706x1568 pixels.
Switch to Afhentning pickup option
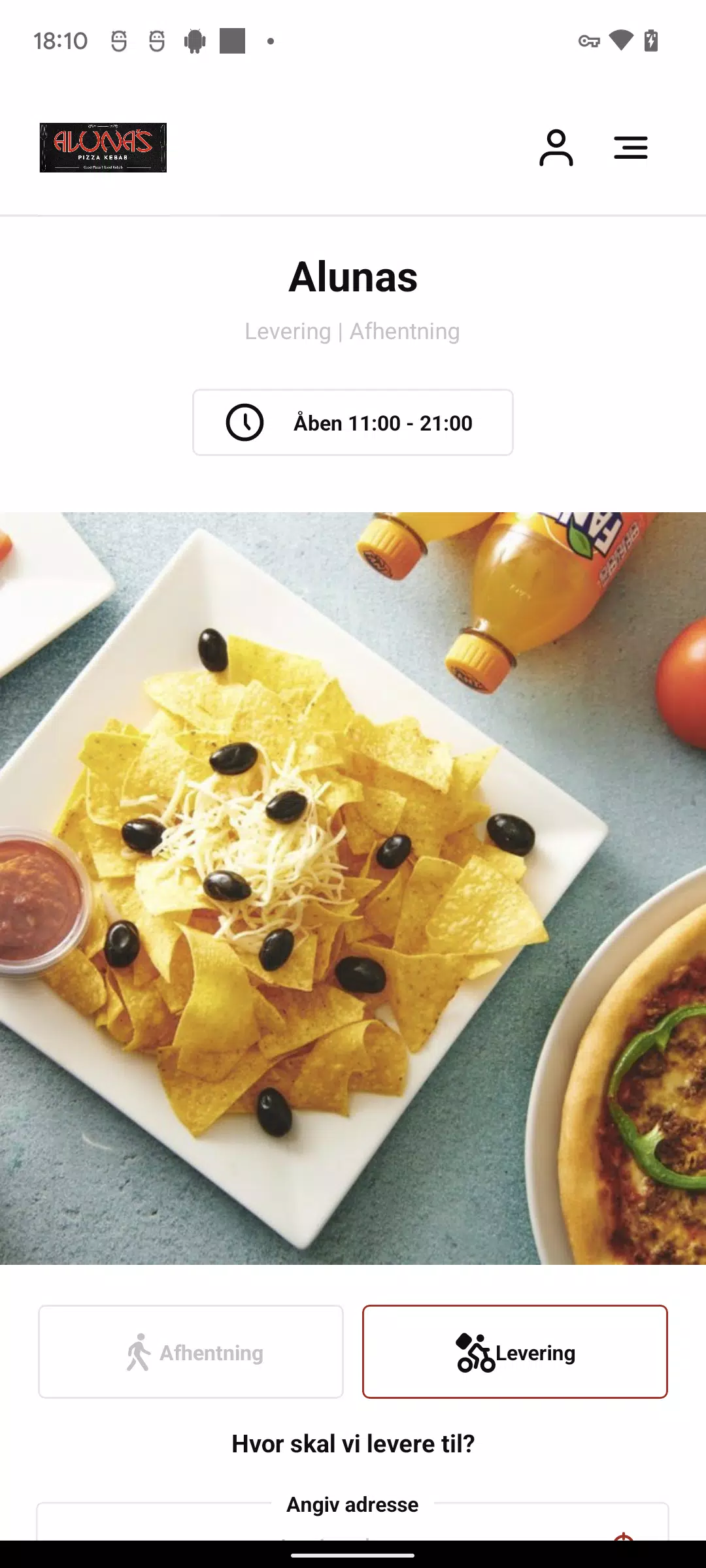[x=191, y=1352]
